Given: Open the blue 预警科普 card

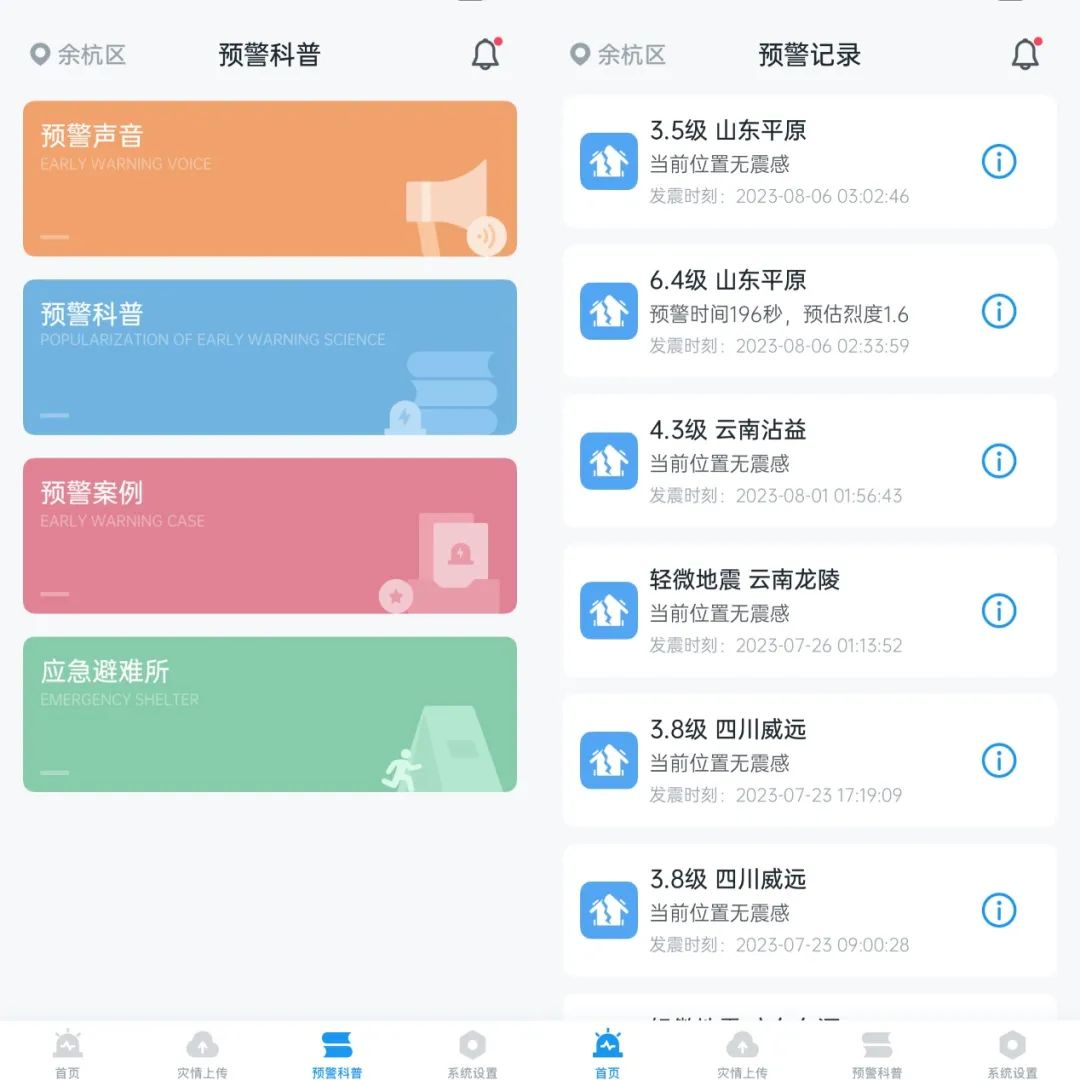Looking at the screenshot, I should (x=270, y=357).
